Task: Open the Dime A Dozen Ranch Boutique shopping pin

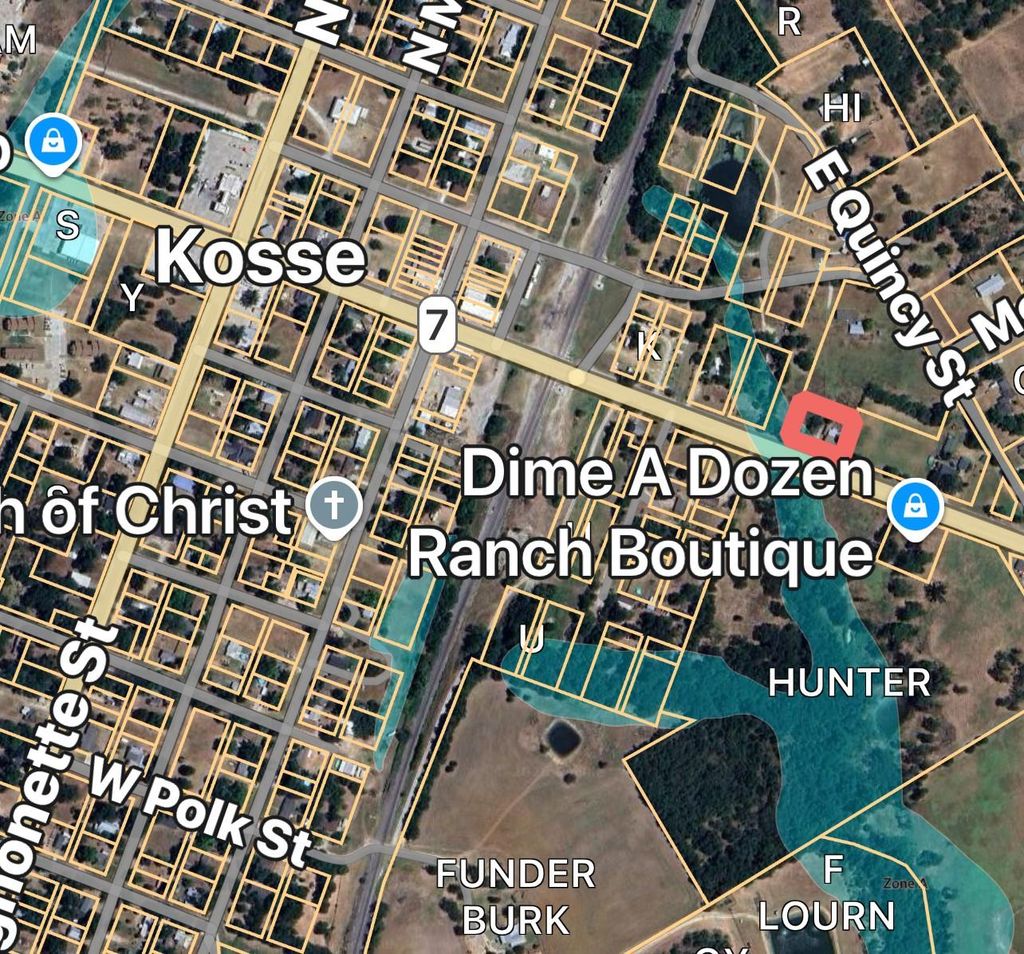Action: click(915, 507)
